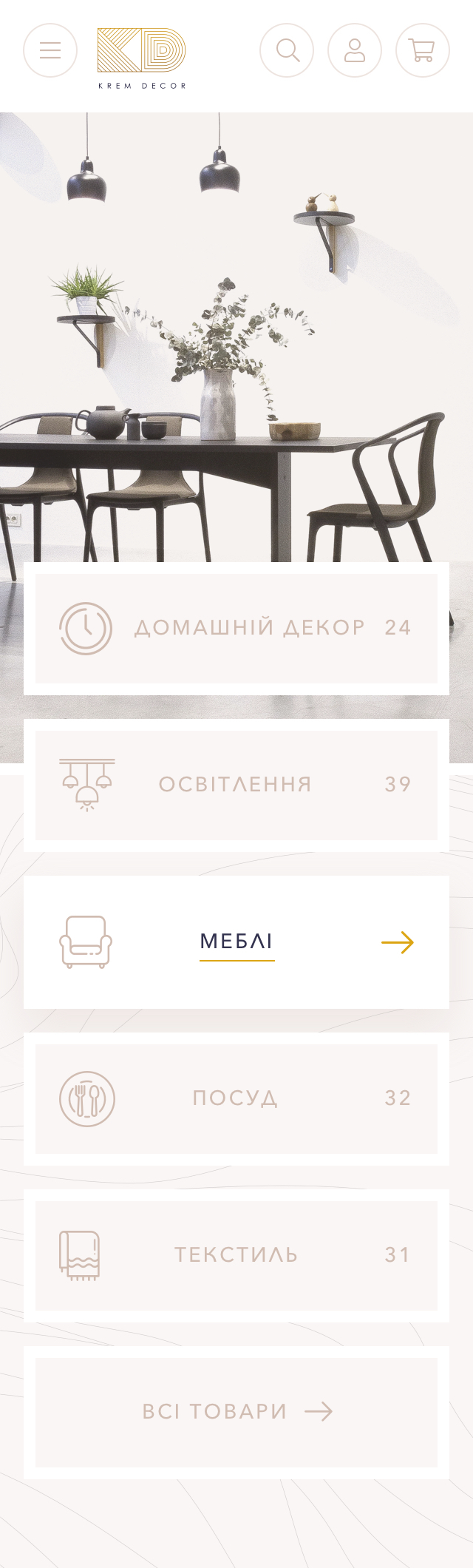
Task: Tap the search icon
Action: [x=287, y=50]
